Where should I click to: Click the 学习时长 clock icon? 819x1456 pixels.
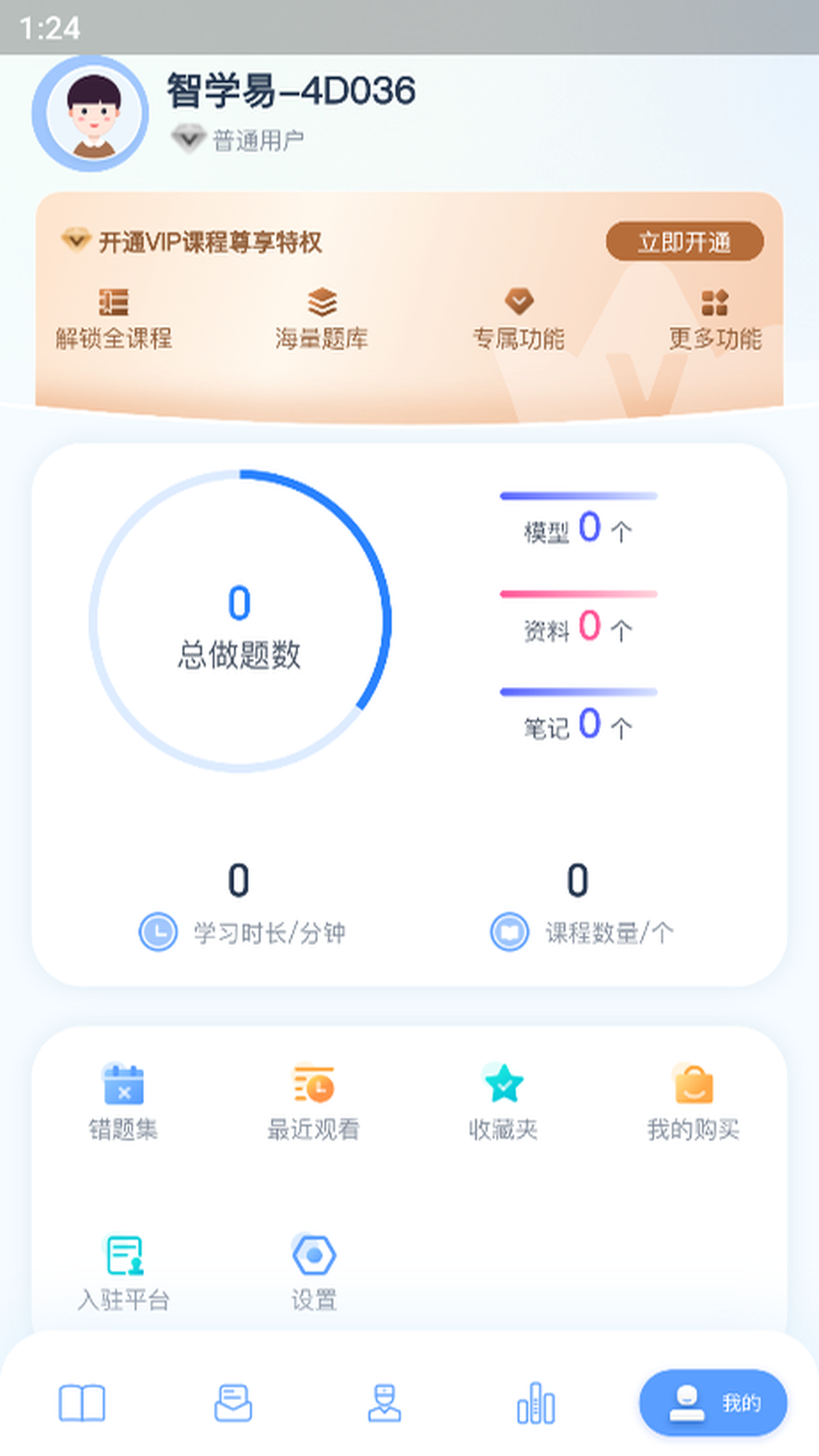point(157,932)
